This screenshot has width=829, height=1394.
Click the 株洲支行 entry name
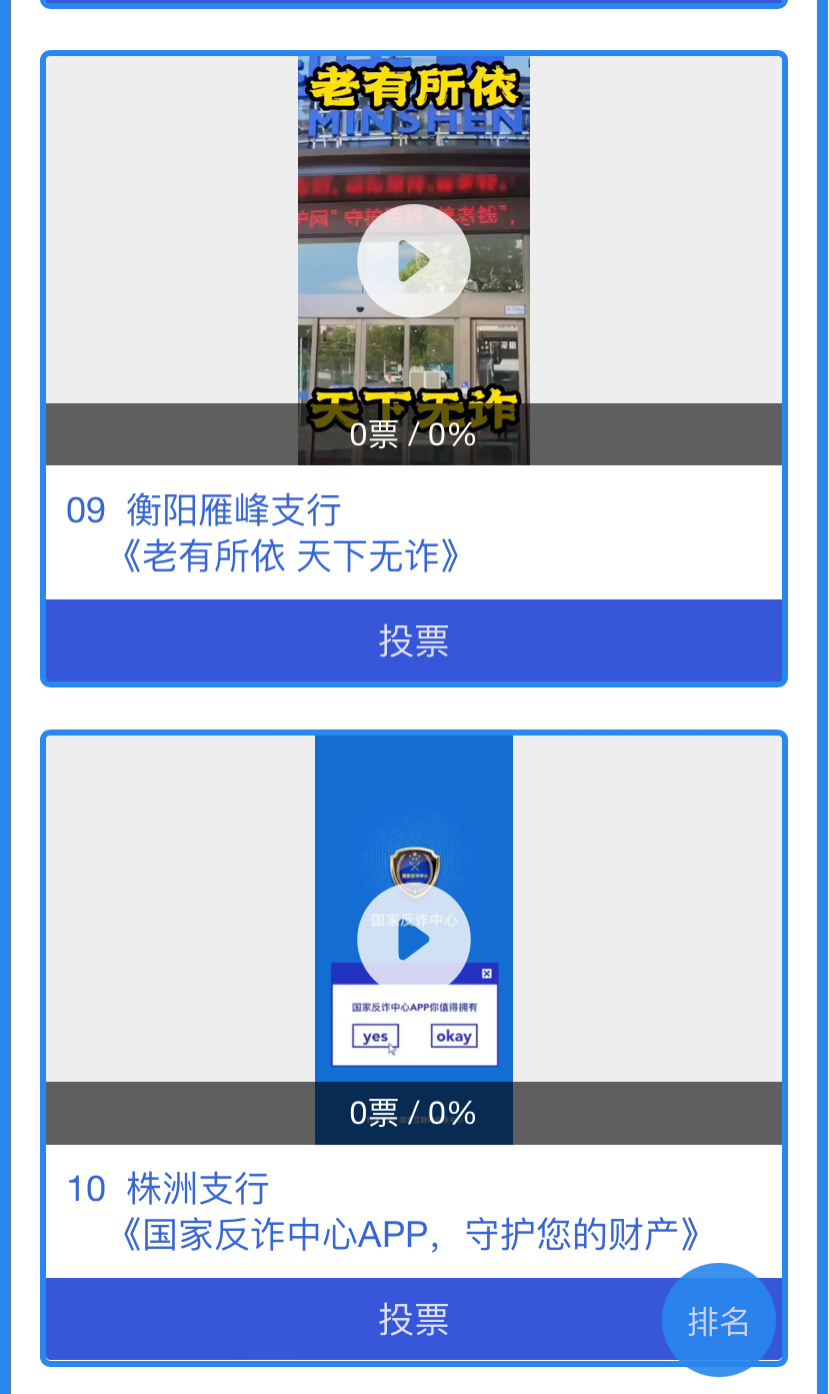tap(200, 1188)
